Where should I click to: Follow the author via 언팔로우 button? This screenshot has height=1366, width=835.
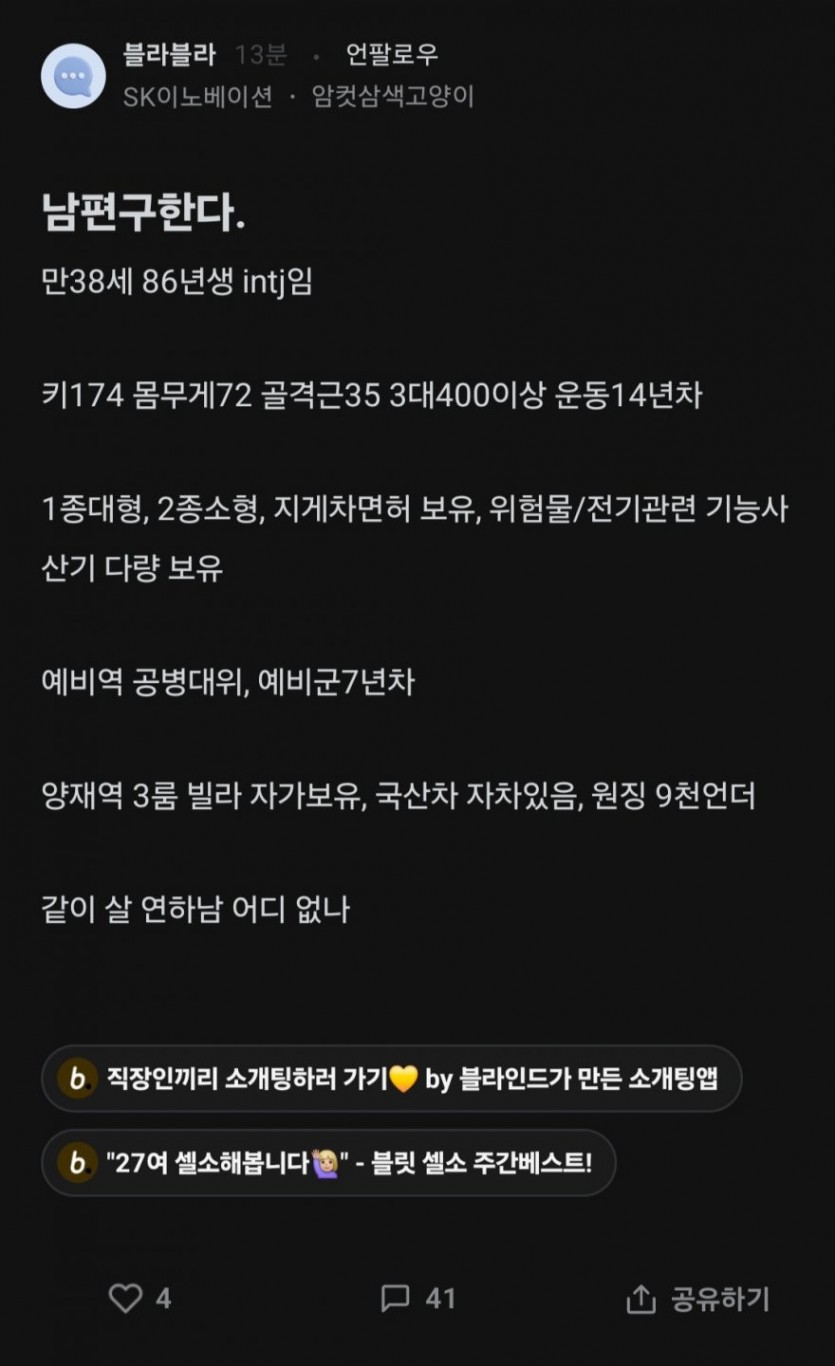click(x=392, y=55)
